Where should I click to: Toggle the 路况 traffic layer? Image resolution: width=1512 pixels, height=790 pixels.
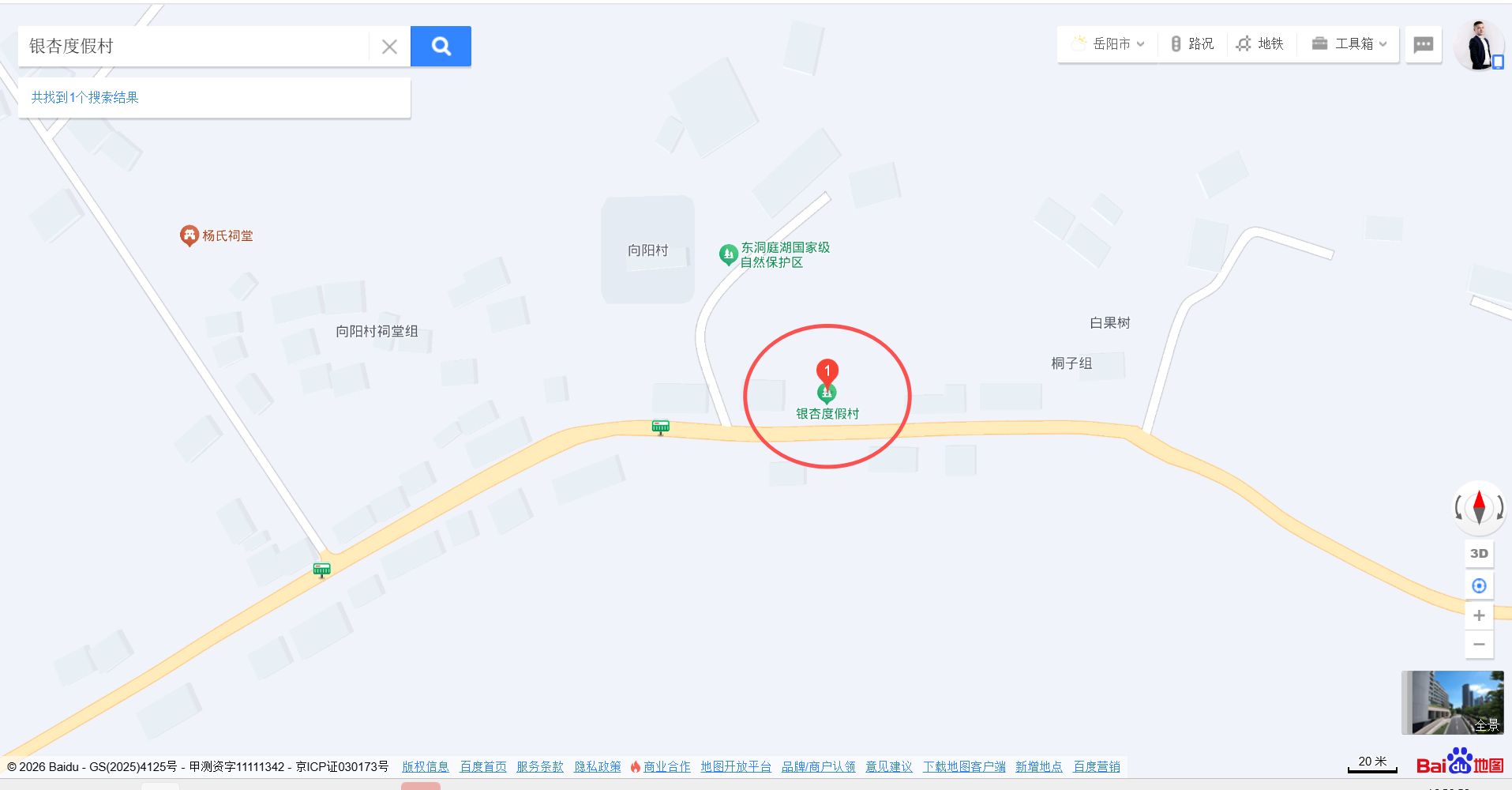(1193, 43)
